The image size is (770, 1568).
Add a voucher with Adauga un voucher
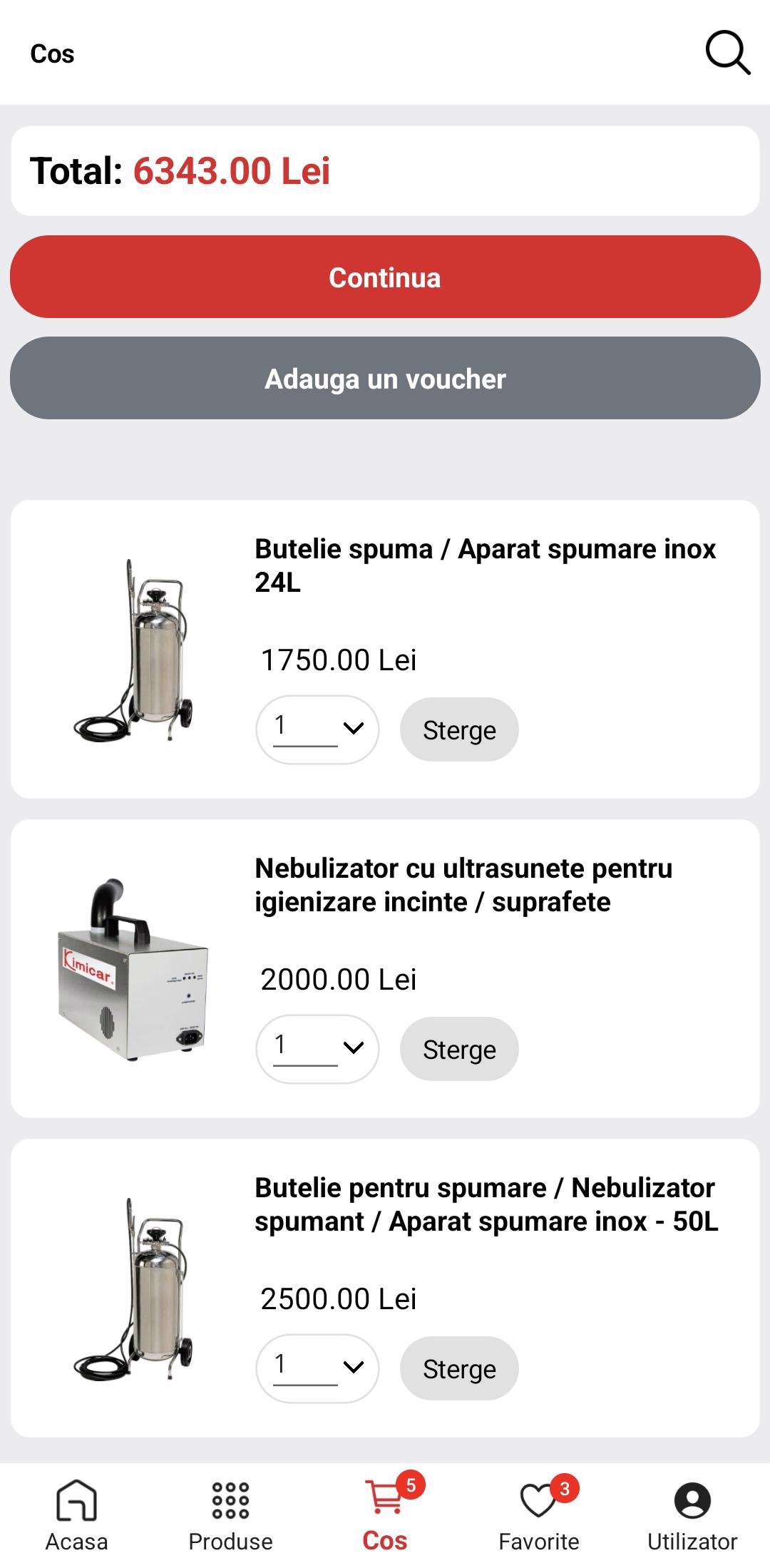385,378
